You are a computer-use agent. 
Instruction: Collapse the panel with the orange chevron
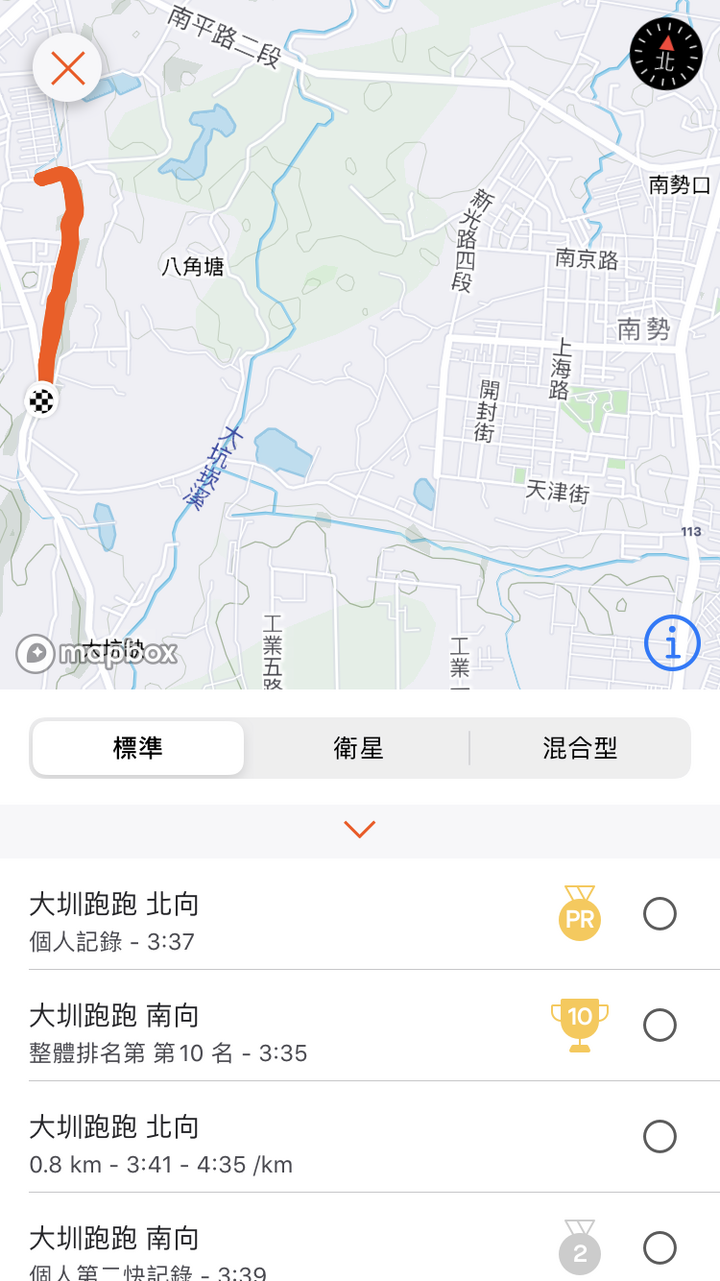coord(359,829)
